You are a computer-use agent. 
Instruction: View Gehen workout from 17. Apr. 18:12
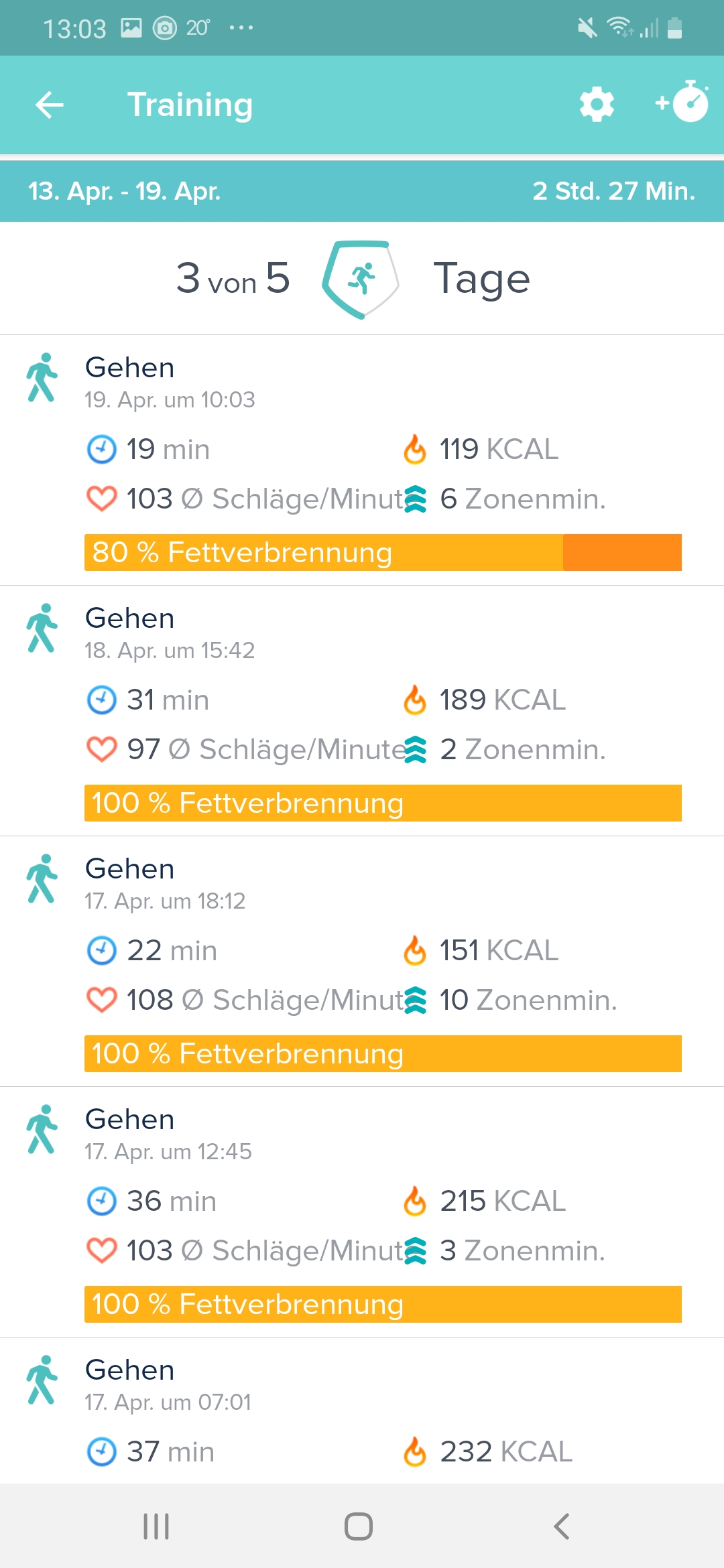pos(362,961)
